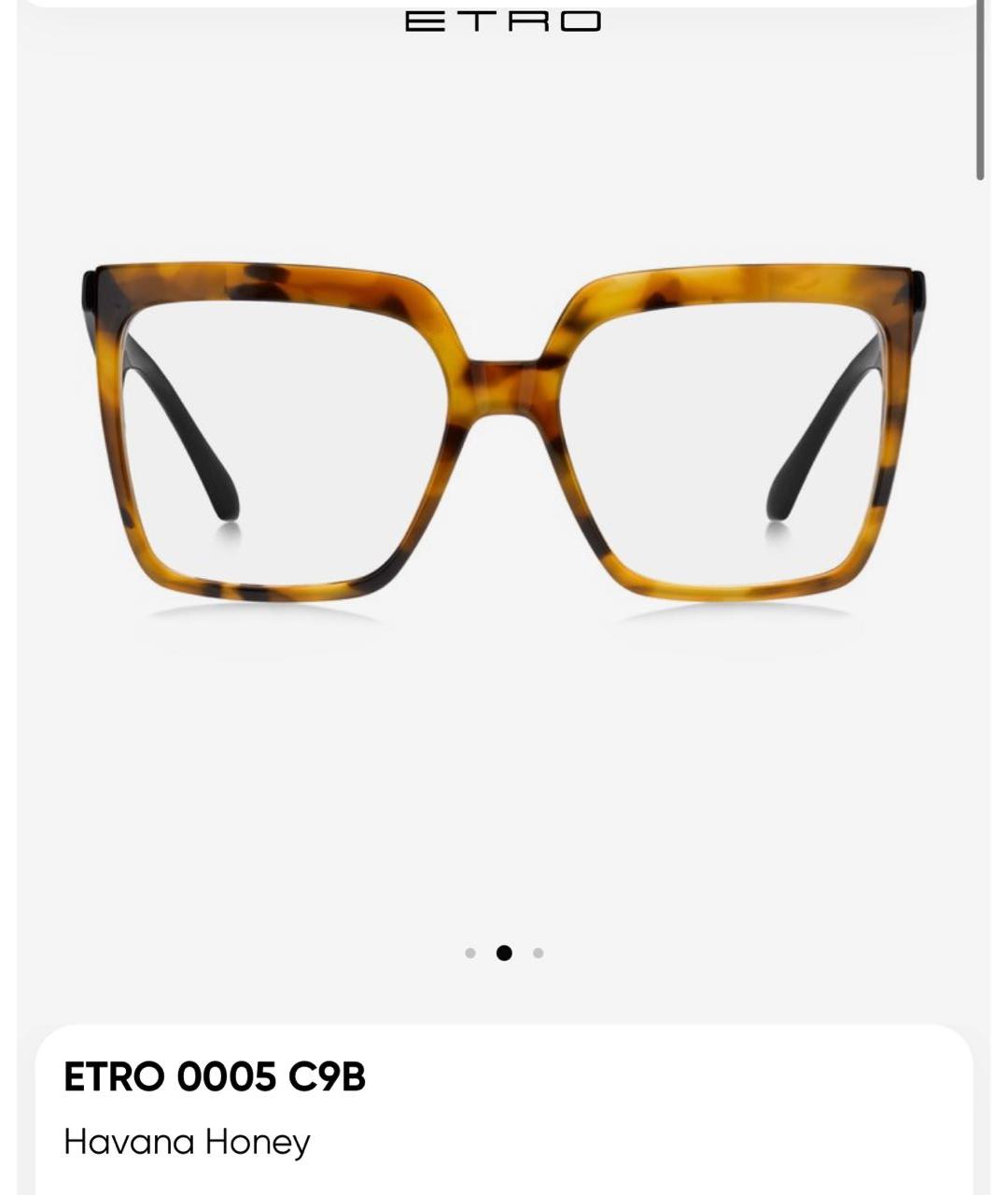
Task: Jump to the third image indicator dot
Action: (538, 953)
